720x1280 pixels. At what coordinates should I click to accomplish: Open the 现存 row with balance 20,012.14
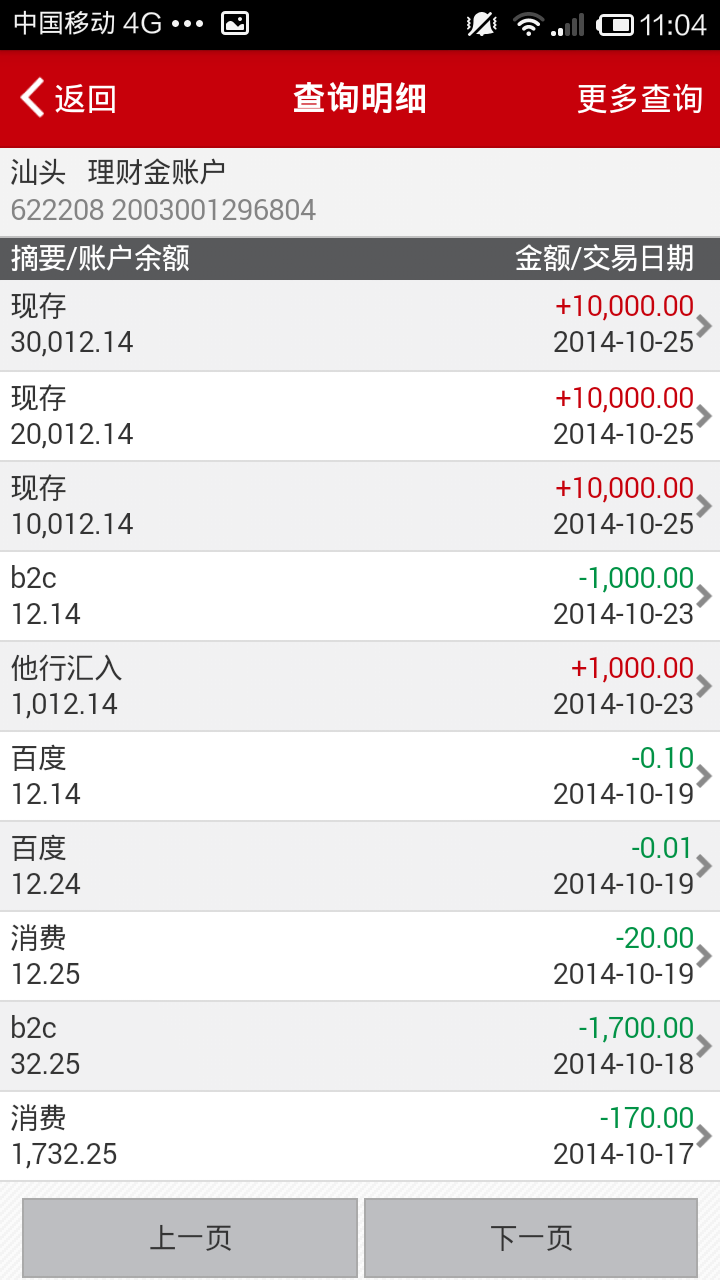[360, 416]
